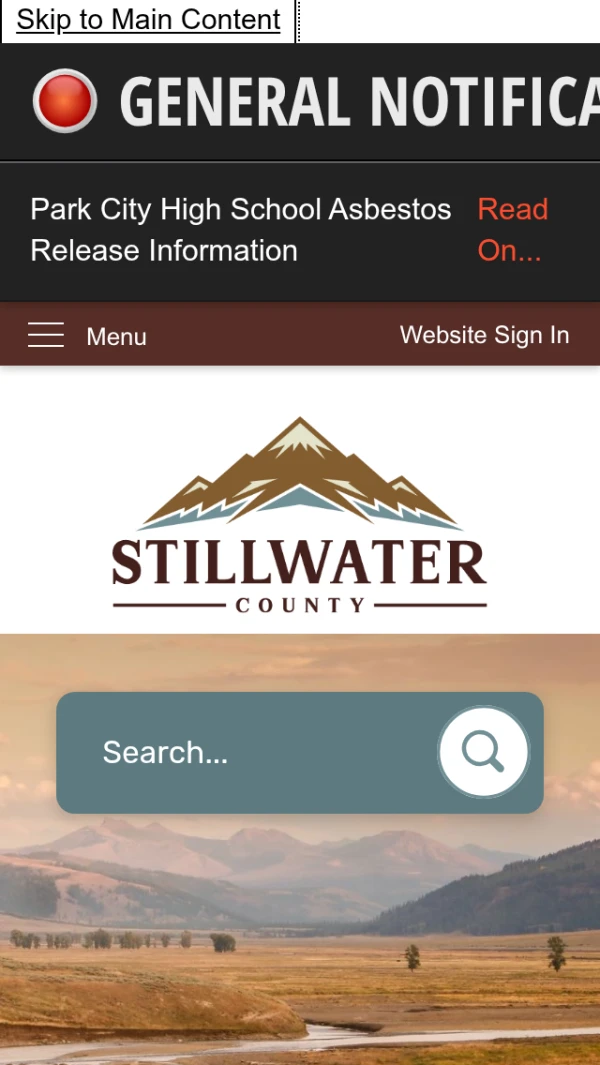Open the hamburger Menu
This screenshot has width=600, height=1065.
(87, 336)
